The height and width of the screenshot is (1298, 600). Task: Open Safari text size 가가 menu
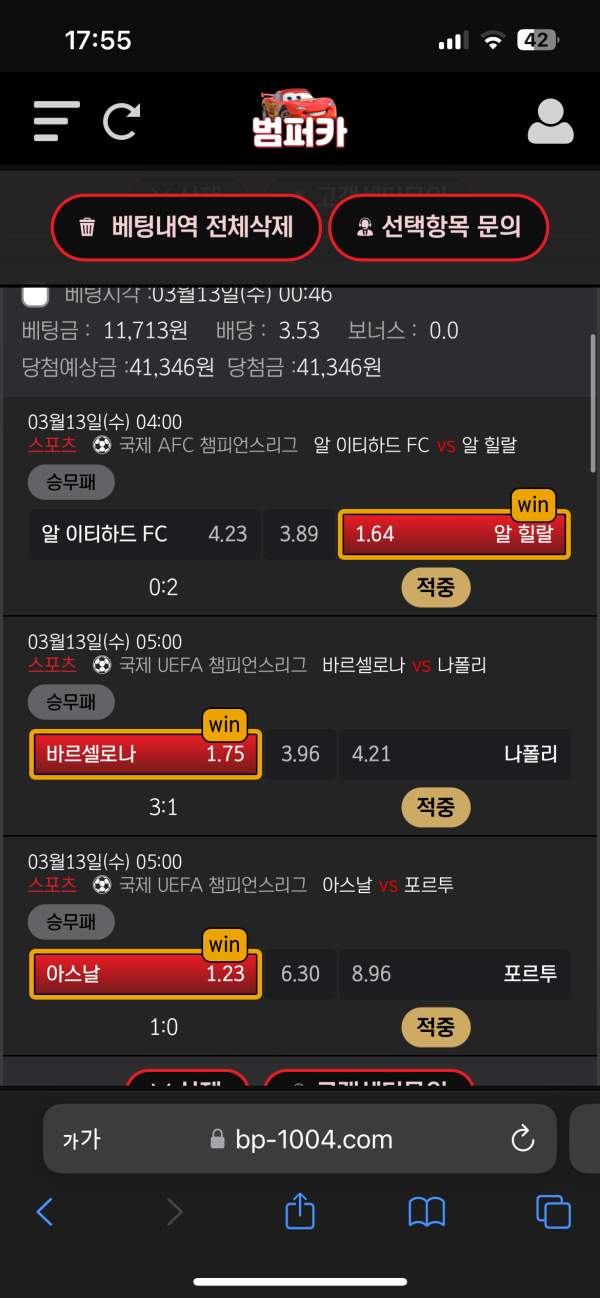click(x=81, y=1139)
